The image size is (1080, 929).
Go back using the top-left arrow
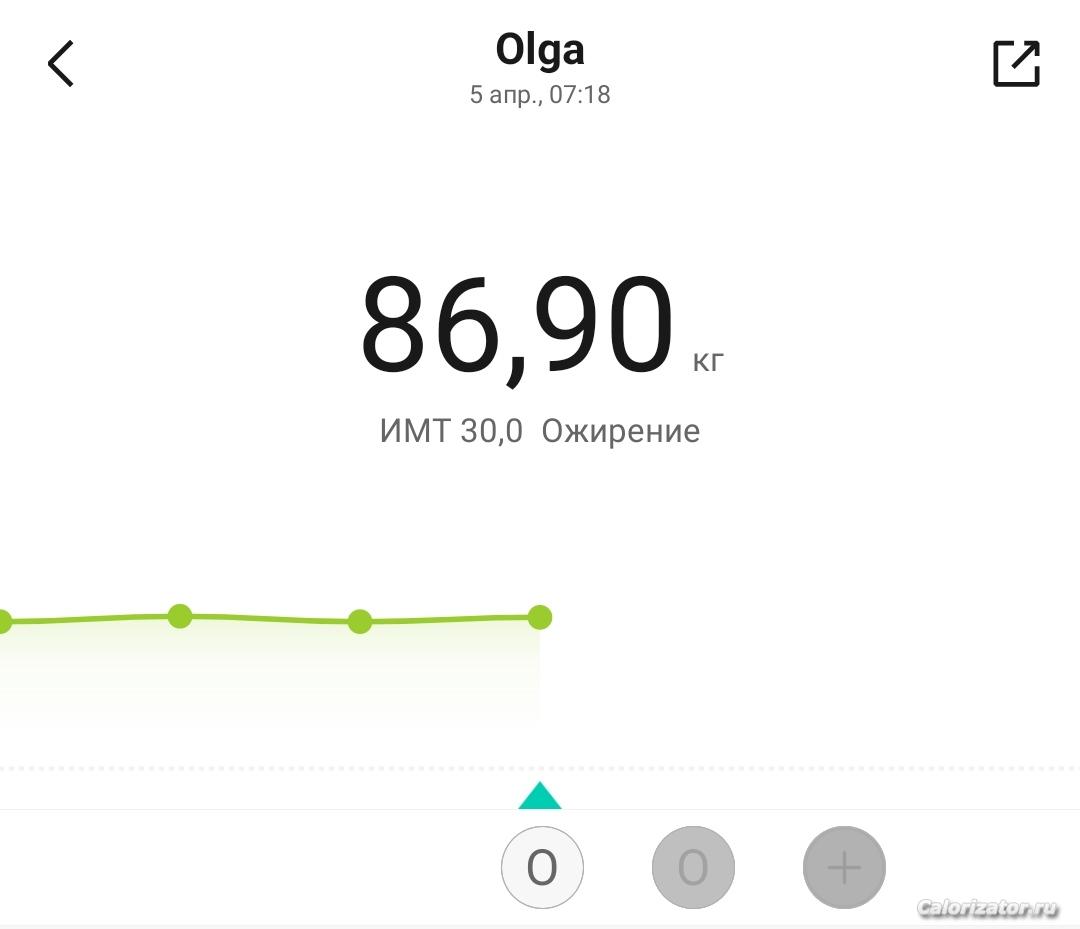coord(61,64)
